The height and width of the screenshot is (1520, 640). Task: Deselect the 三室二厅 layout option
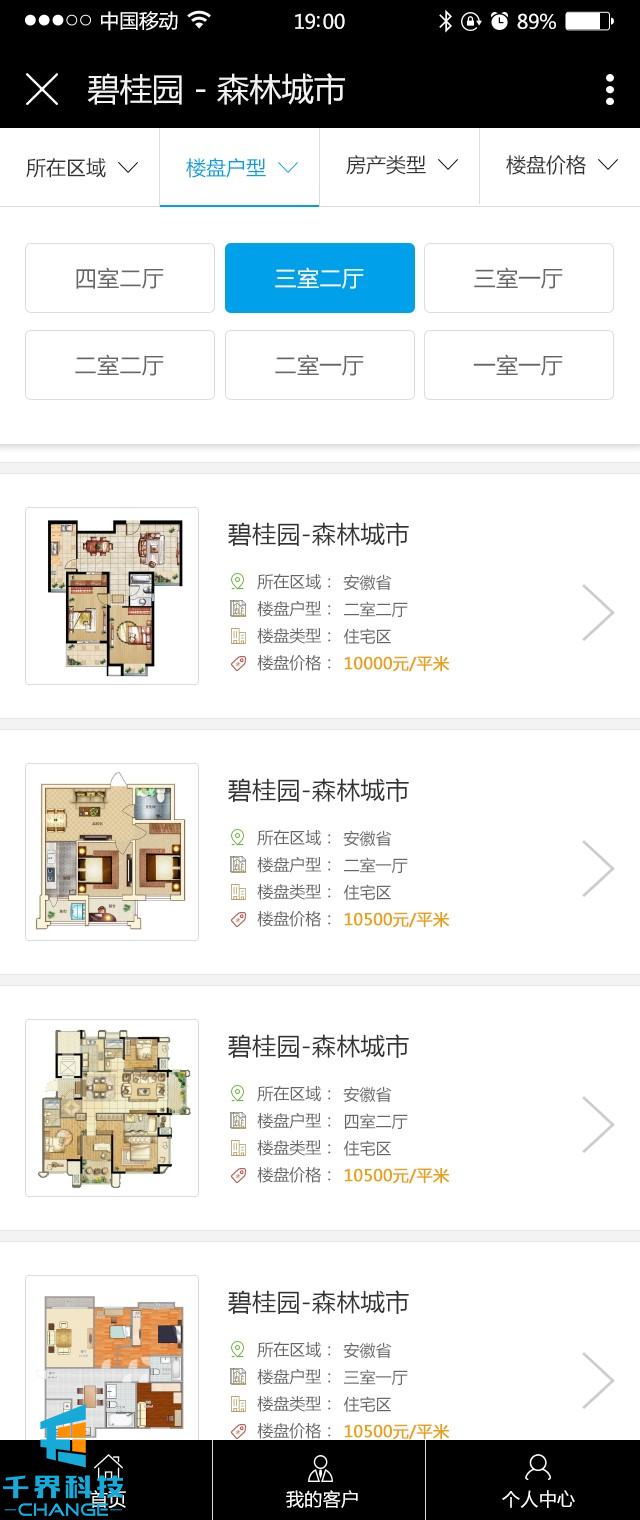(x=319, y=278)
